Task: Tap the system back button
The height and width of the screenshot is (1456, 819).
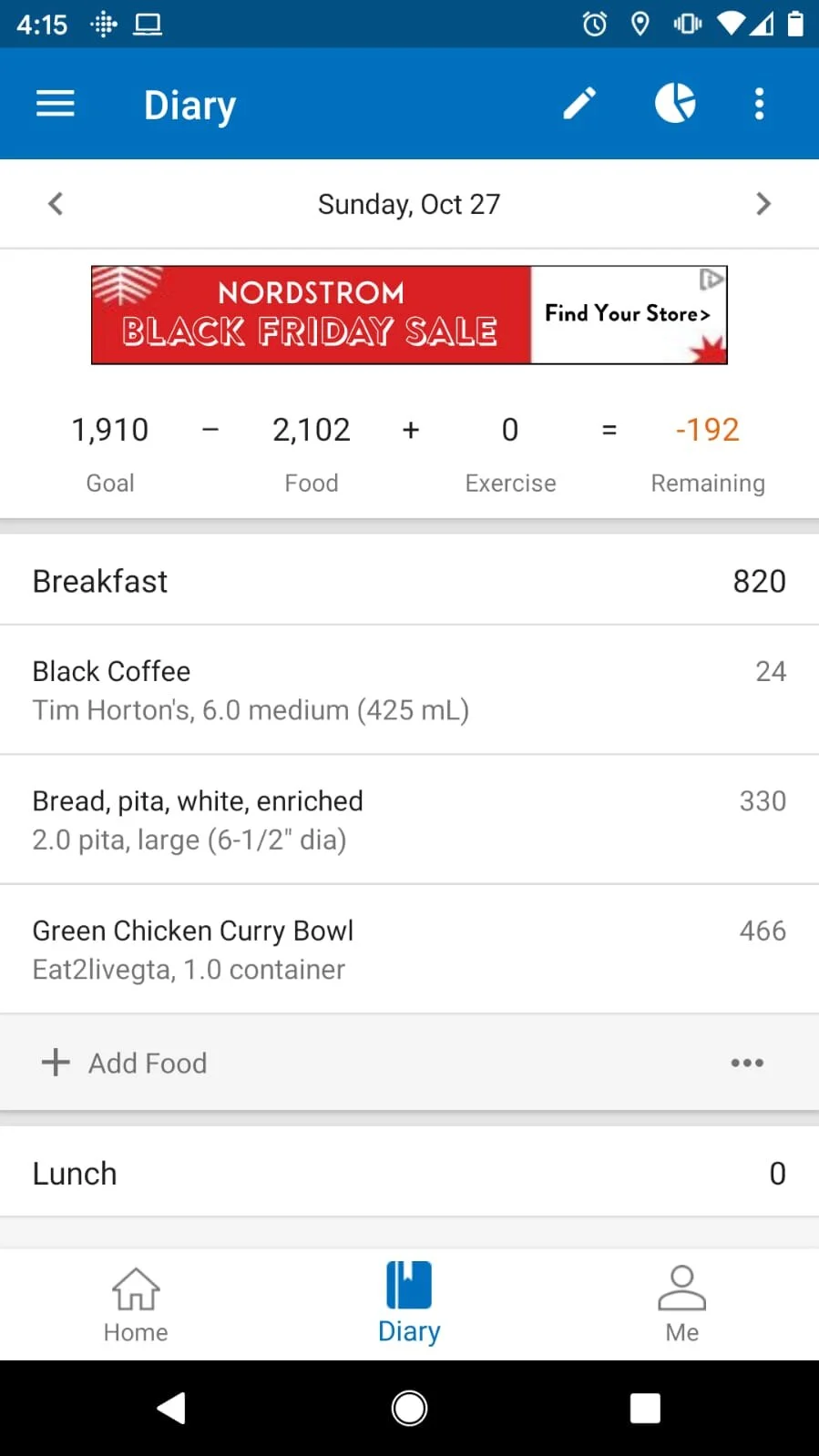Action: [x=172, y=1408]
